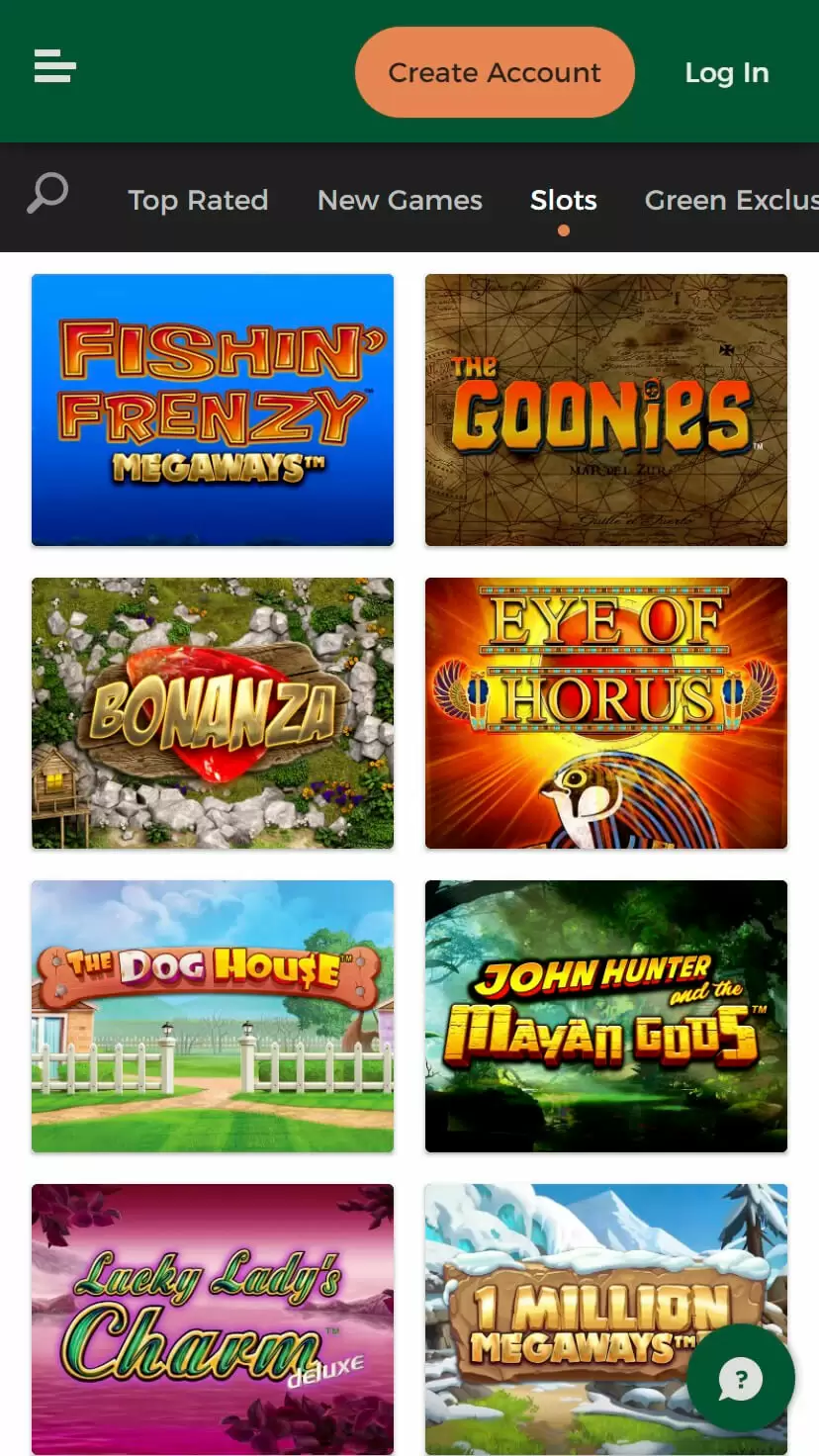Play Eye of Horus slot

pos(605,713)
